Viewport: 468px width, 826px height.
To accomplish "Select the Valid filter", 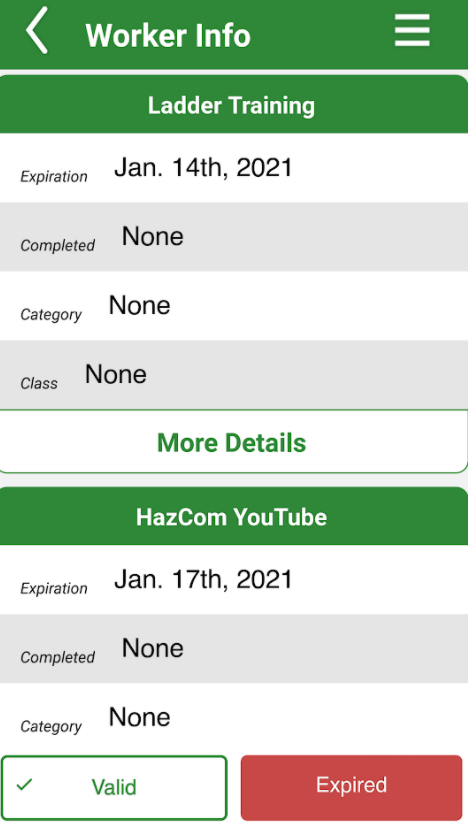I will click(114, 787).
